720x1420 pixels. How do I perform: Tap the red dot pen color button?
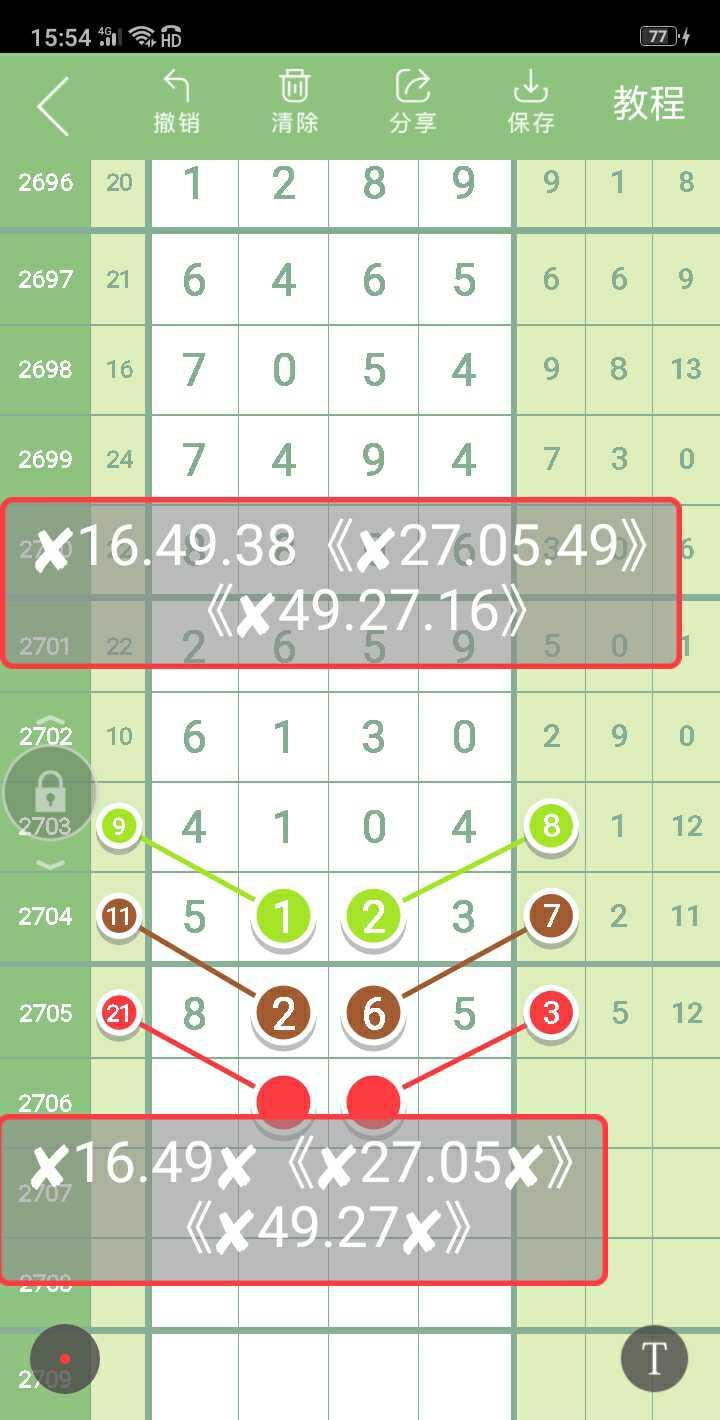point(65,1359)
